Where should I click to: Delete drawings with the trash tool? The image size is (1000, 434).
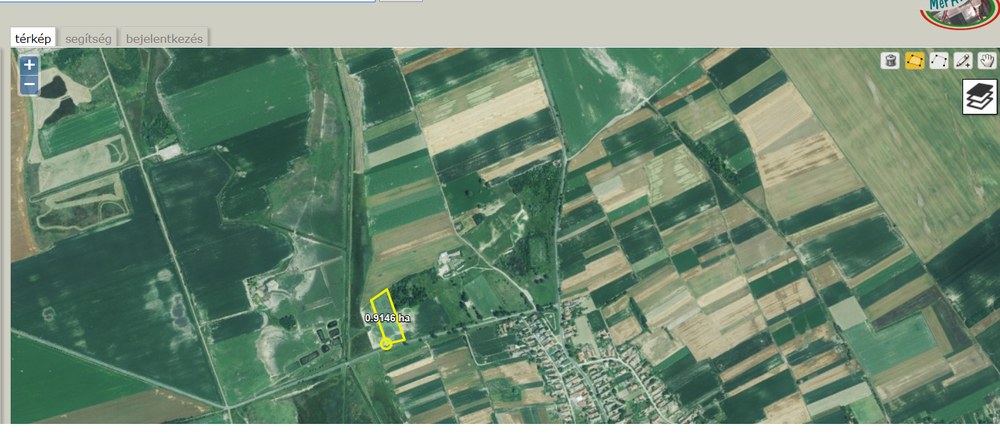click(x=890, y=61)
